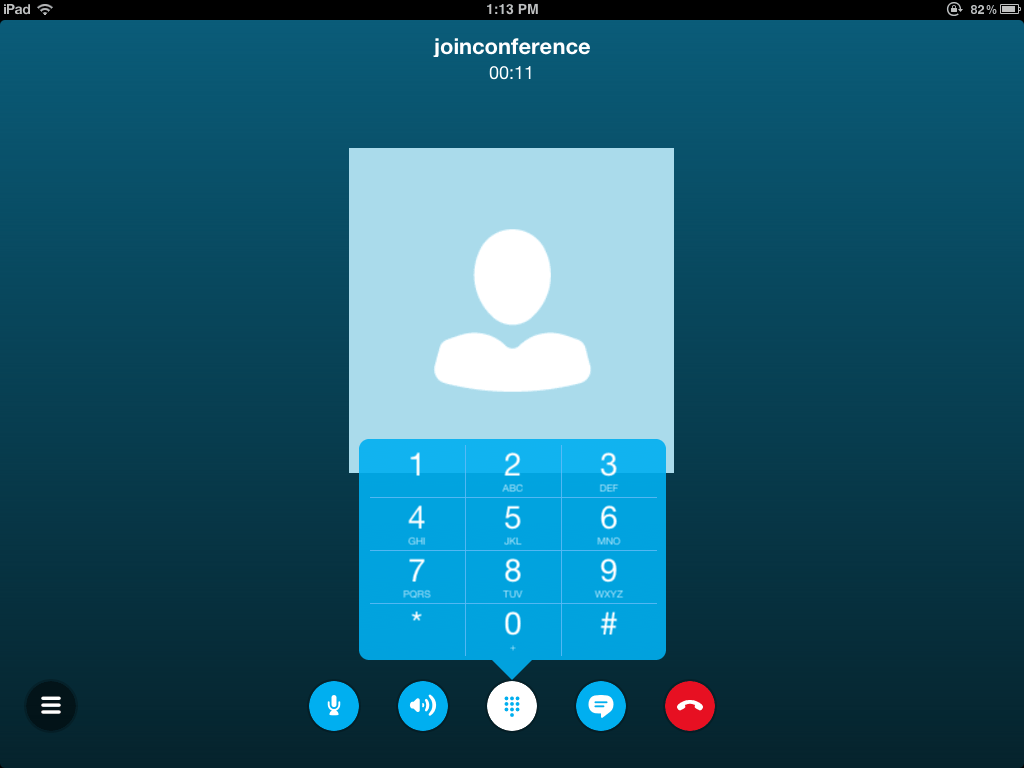Tap the star key

coord(417,628)
